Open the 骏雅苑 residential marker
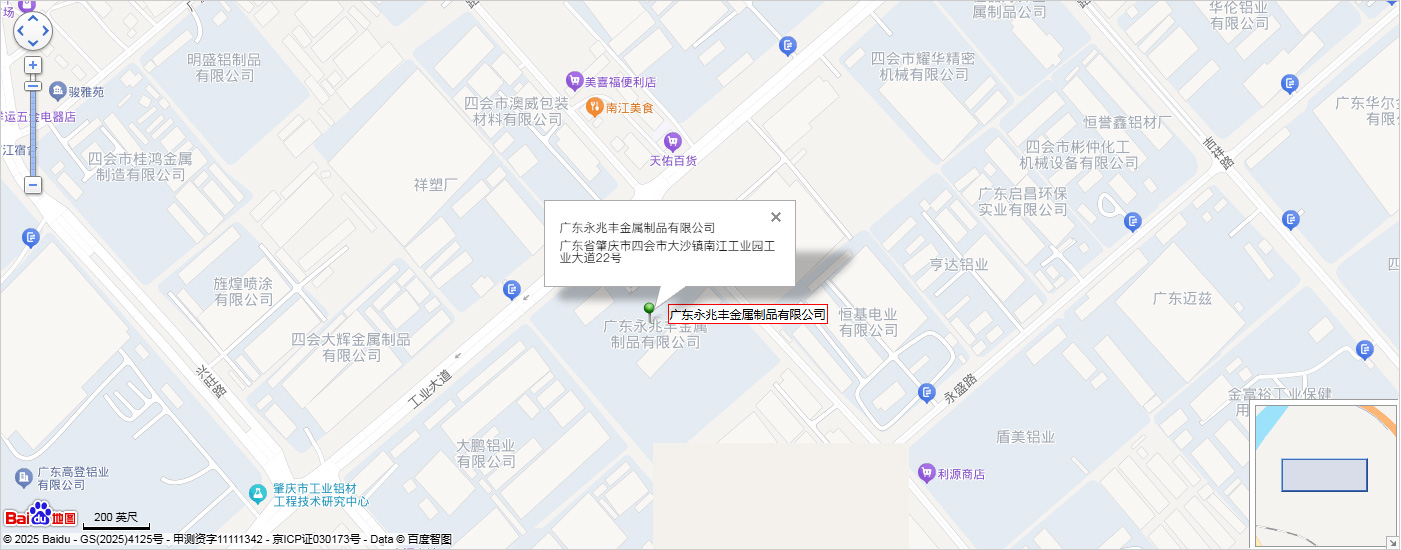Viewport: 1401px width, 550px height. point(58,91)
